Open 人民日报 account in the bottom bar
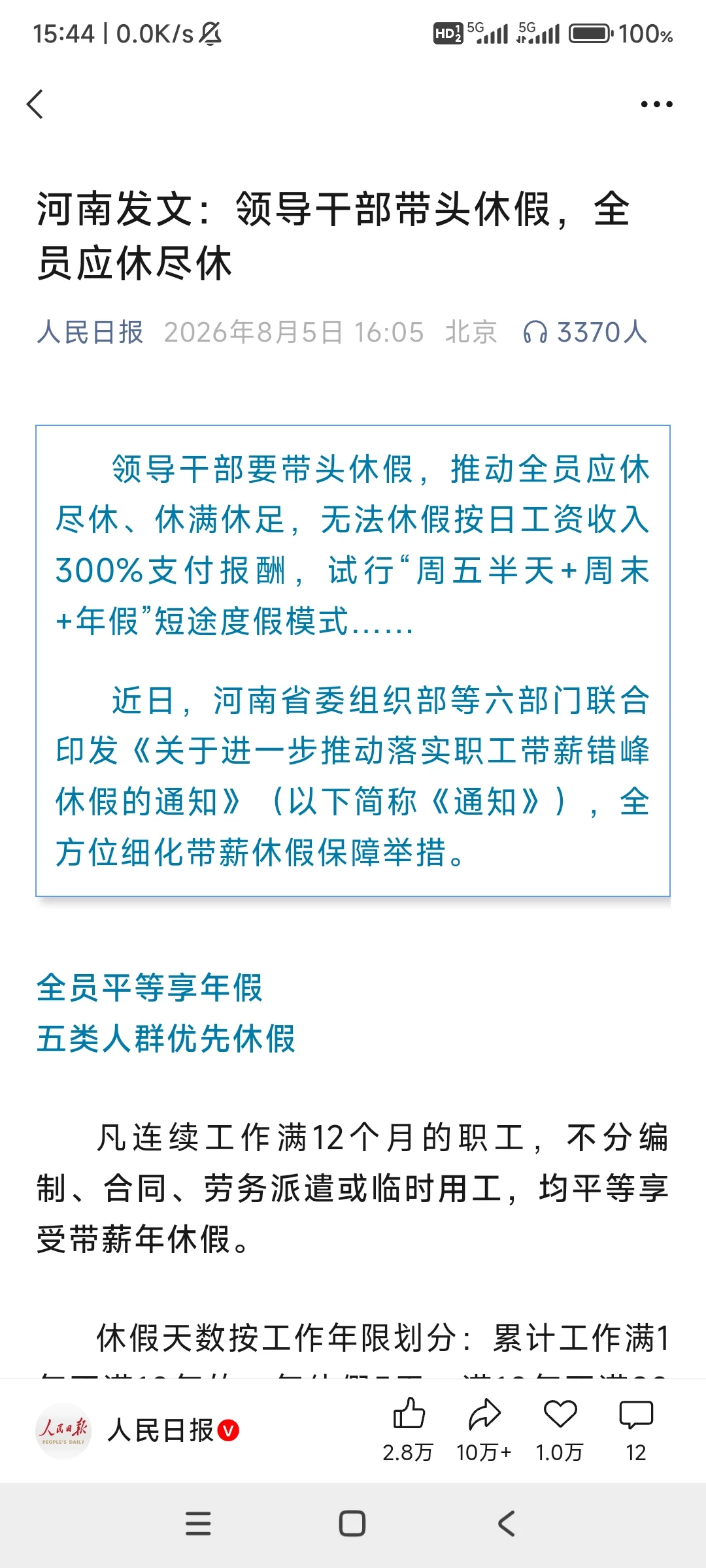The width and height of the screenshot is (706, 1568). coord(161,1430)
